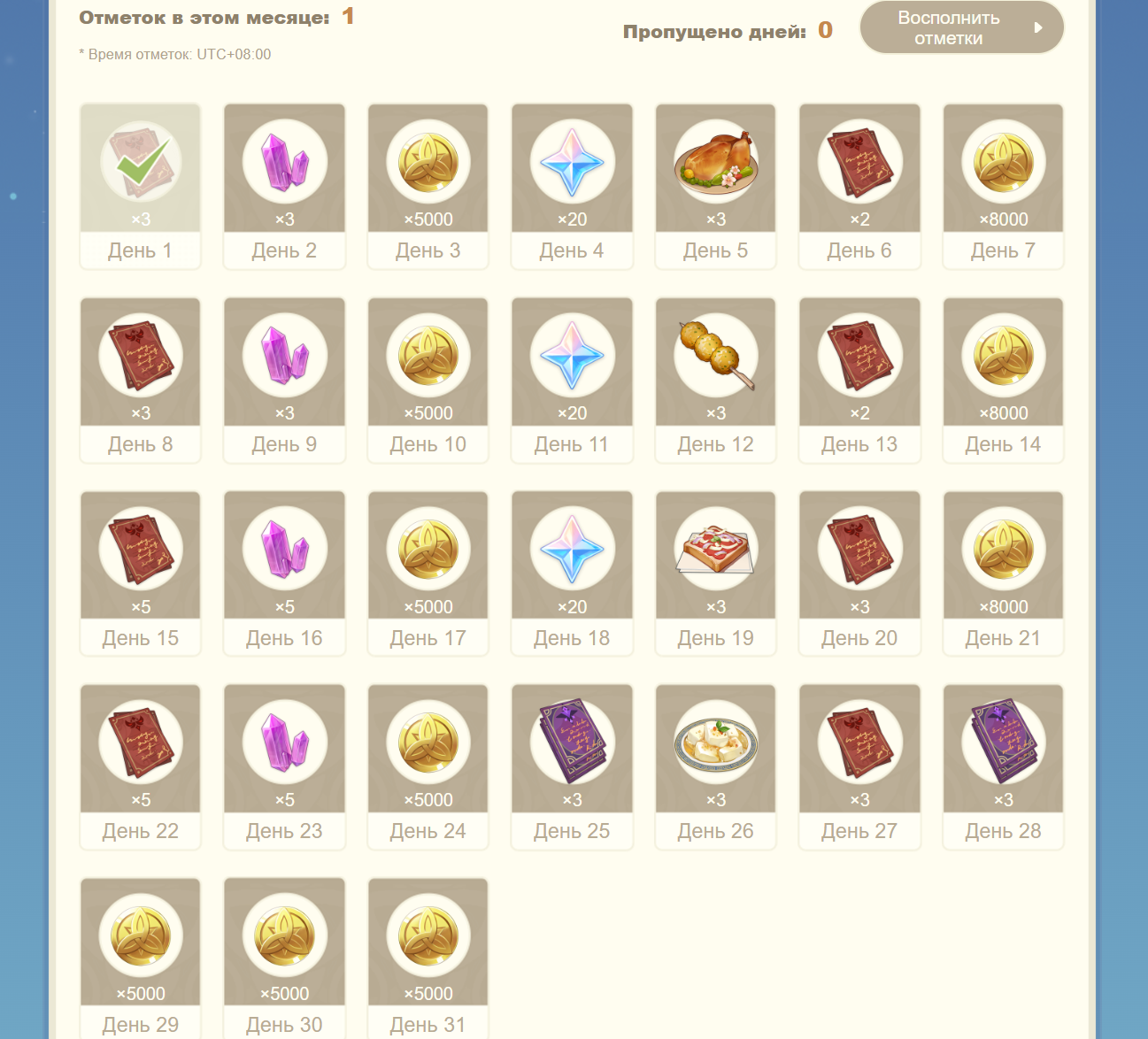This screenshot has width=1148, height=1039.
Task: Select the День 29 coins card
Action: [141, 956]
